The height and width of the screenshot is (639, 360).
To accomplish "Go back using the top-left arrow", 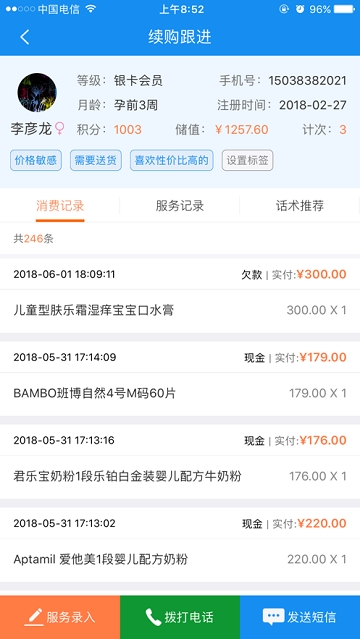I will click(24, 37).
